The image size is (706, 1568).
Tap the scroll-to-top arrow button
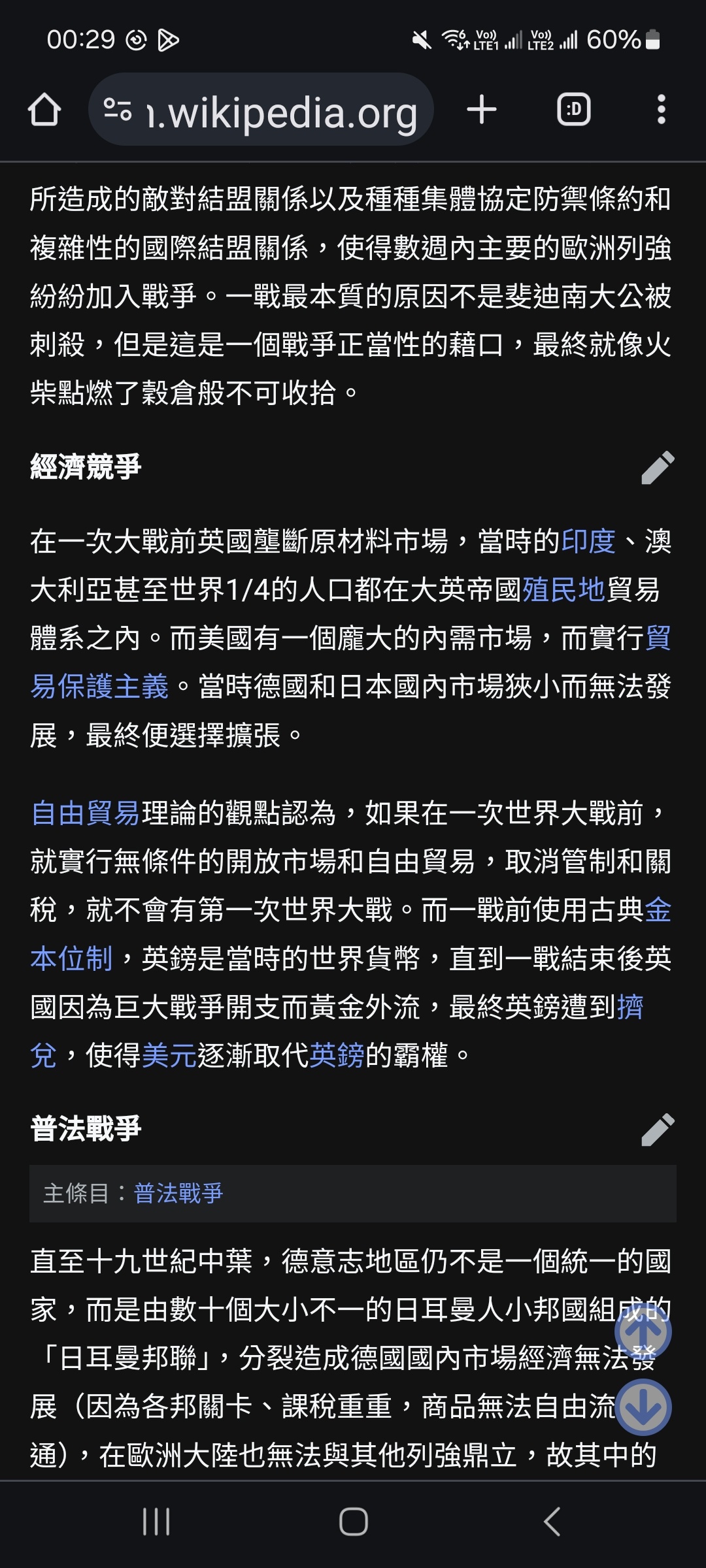click(x=643, y=1331)
